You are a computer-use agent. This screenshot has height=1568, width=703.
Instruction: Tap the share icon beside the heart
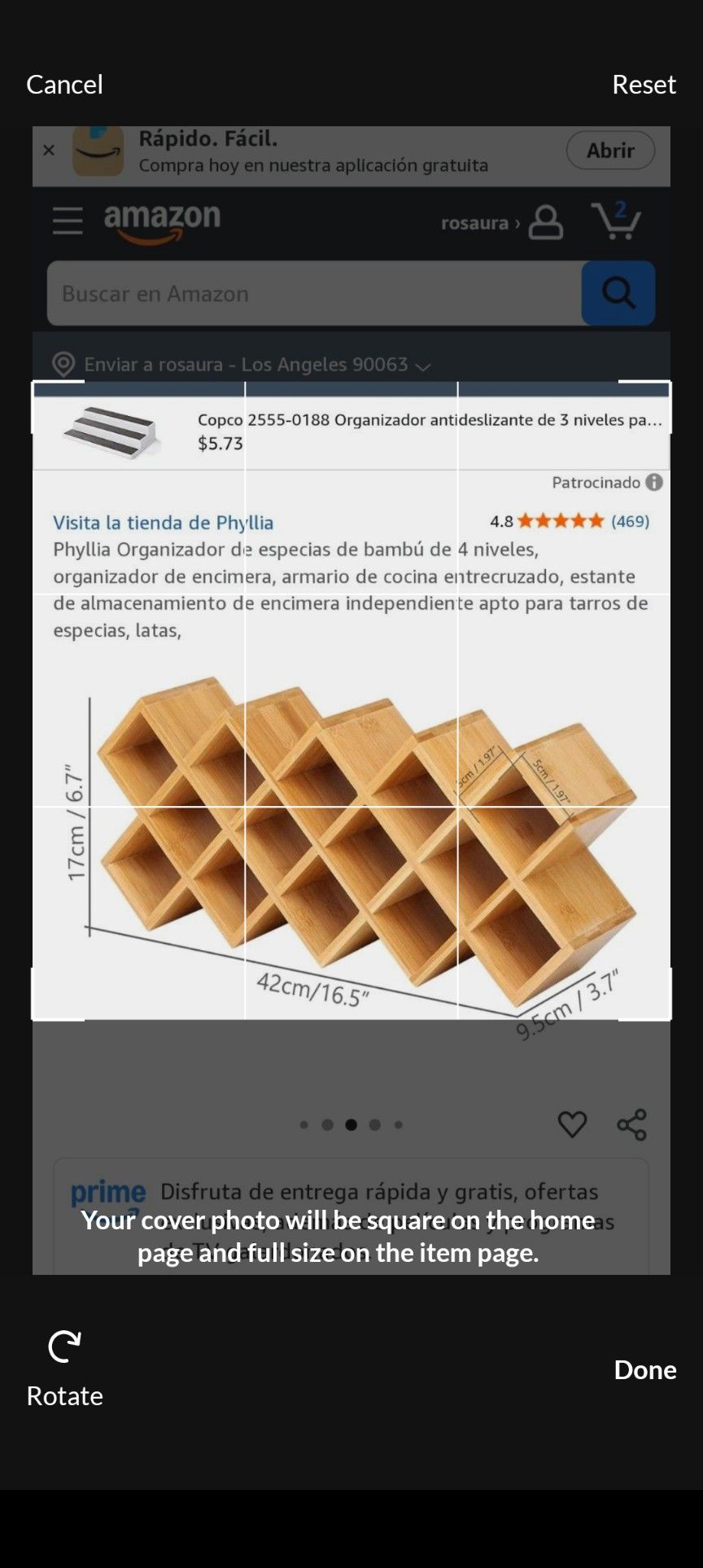point(630,1124)
